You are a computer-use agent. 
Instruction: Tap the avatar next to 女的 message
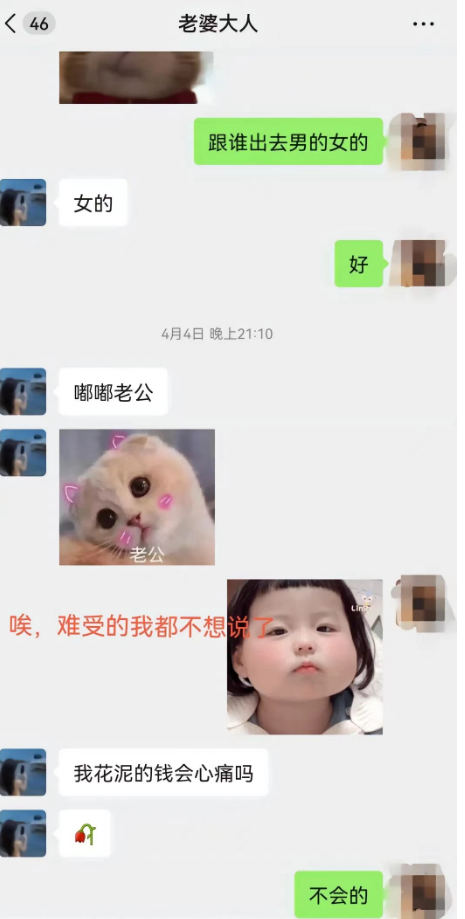point(23,202)
